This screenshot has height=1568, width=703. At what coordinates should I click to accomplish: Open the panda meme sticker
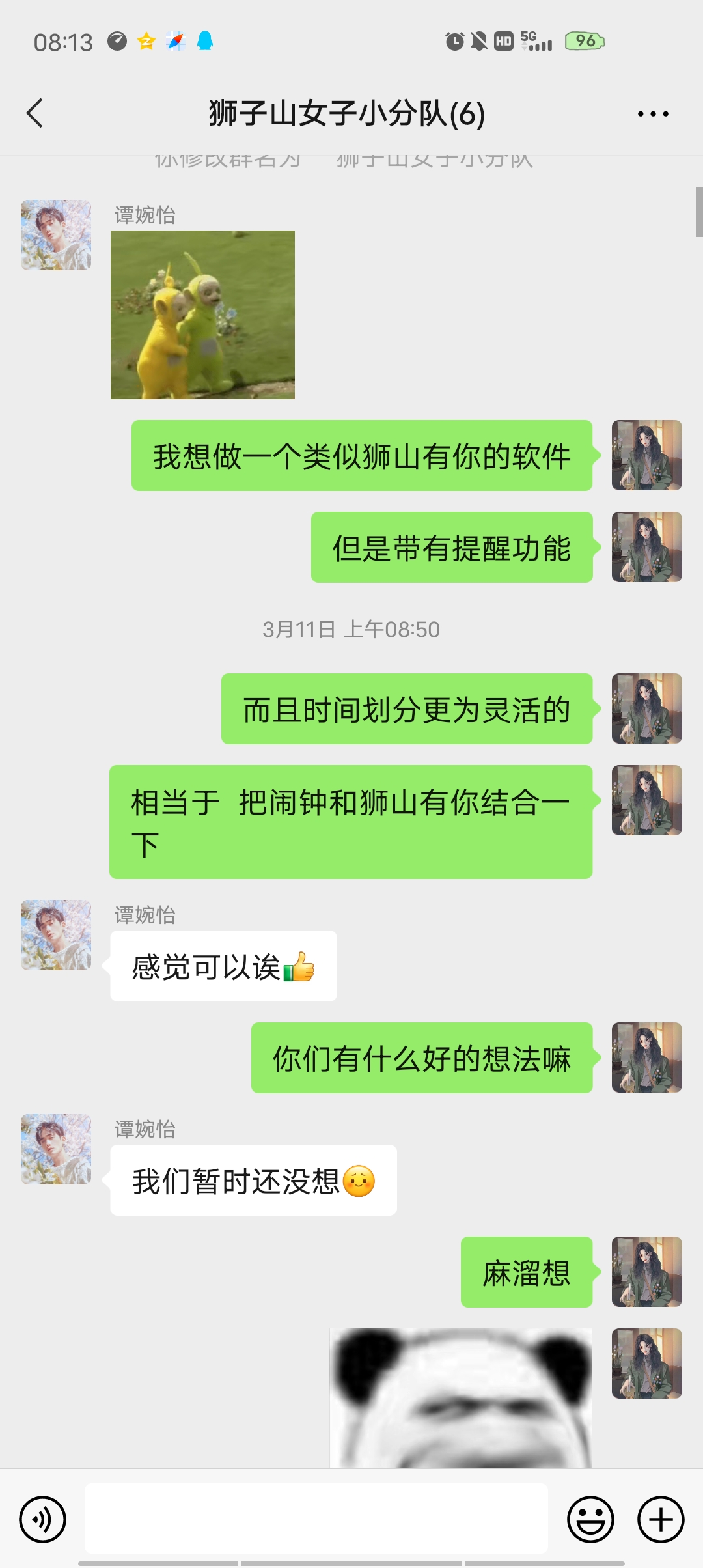460,1397
